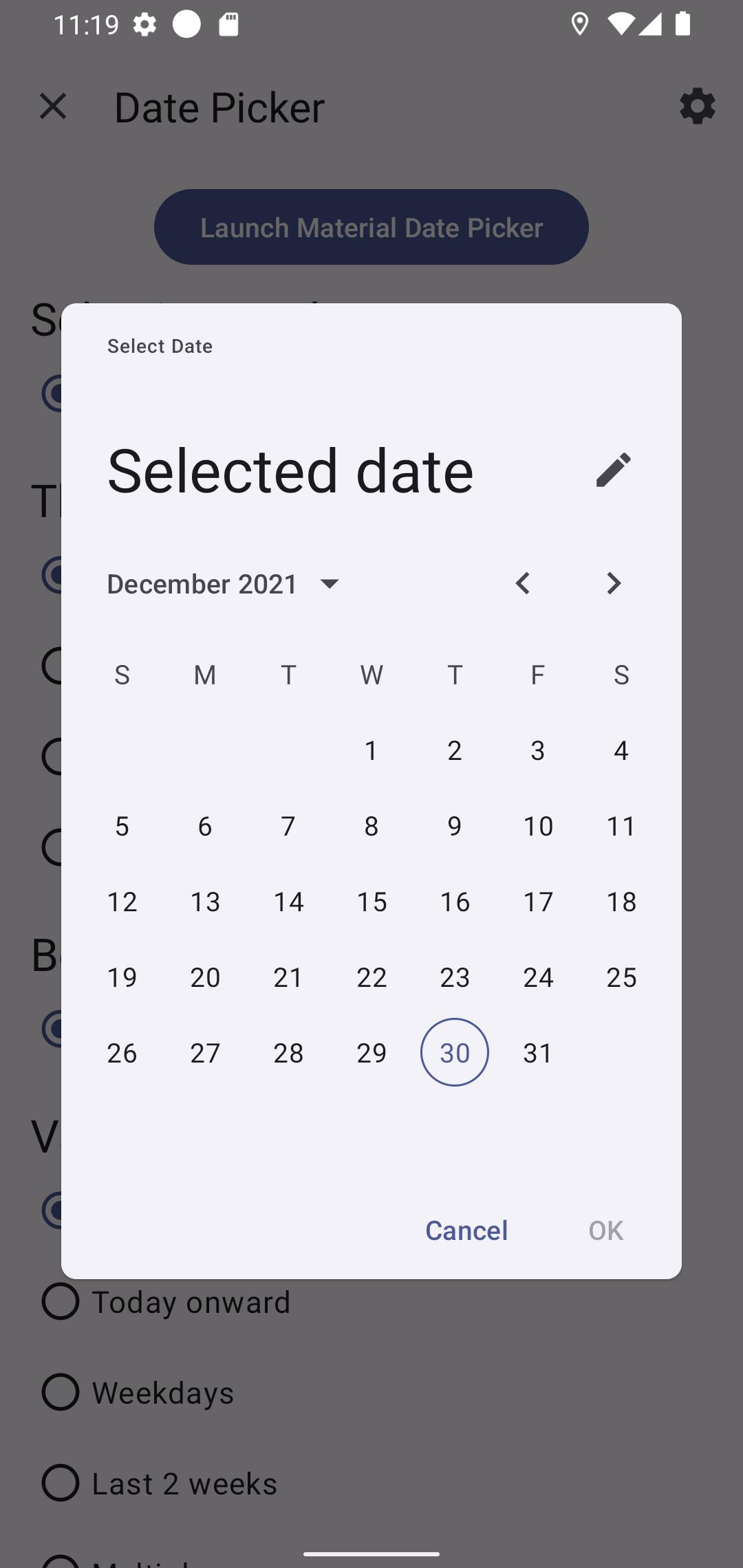The height and width of the screenshot is (1568, 743).
Task: Cancel the date picker dialog
Action: point(466,1230)
